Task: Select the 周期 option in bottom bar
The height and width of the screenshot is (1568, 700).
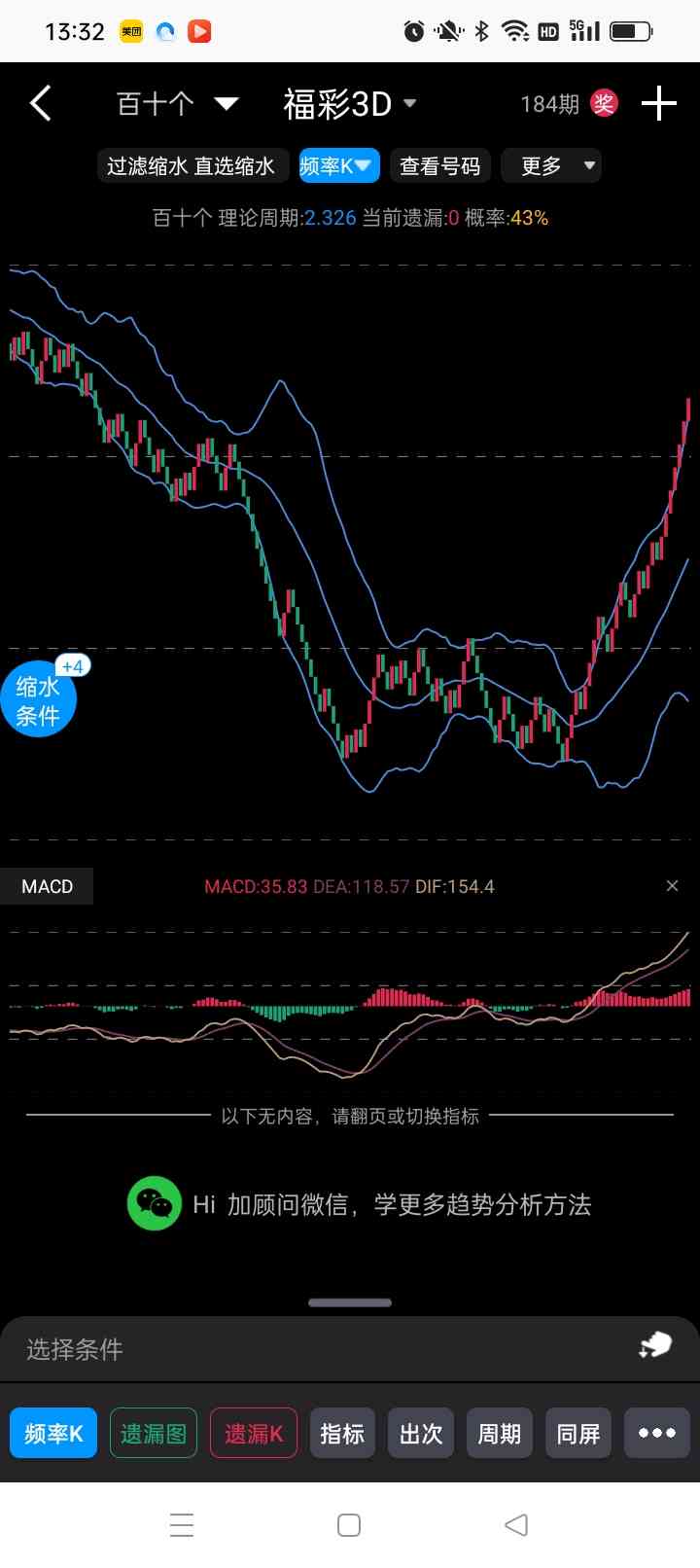Action: 500,1433
